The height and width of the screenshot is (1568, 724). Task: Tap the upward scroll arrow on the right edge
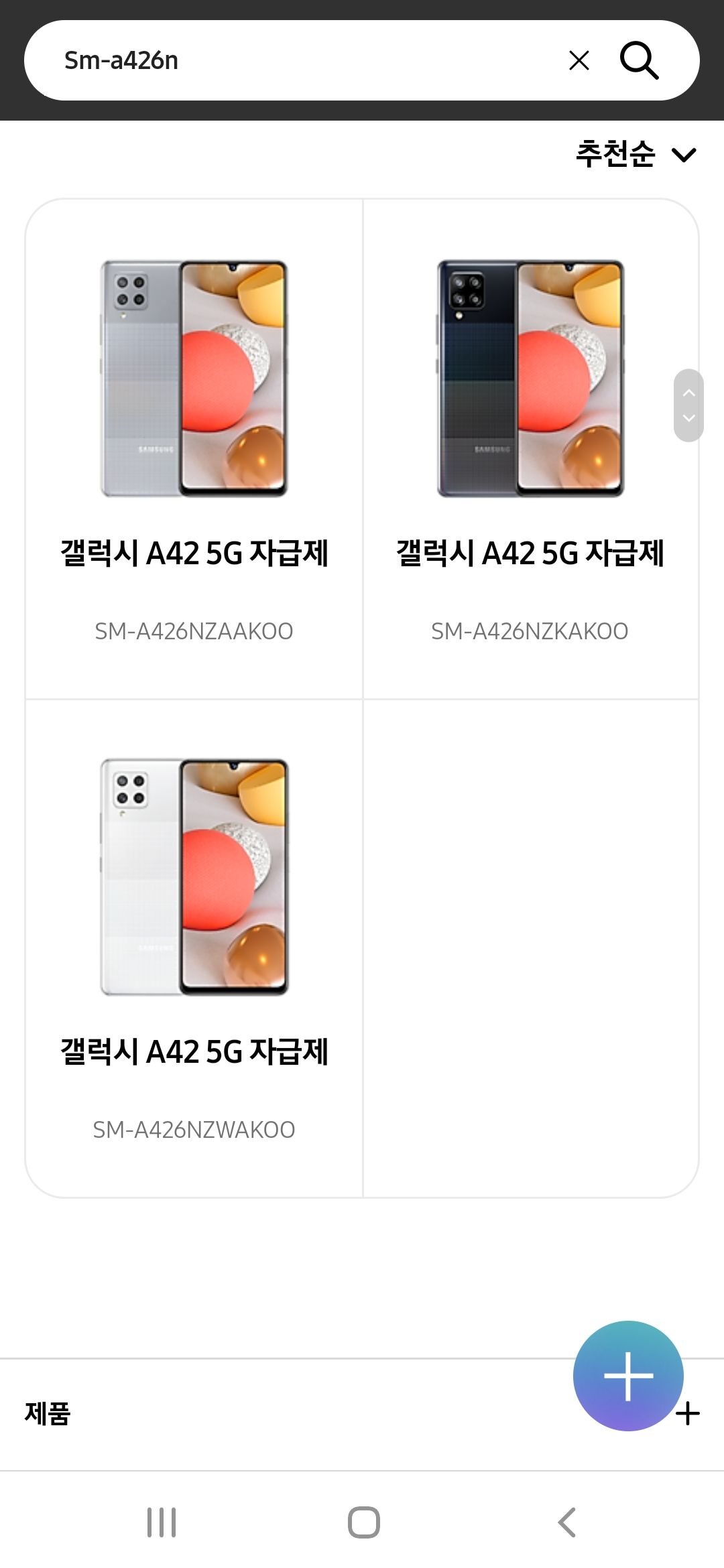click(687, 393)
